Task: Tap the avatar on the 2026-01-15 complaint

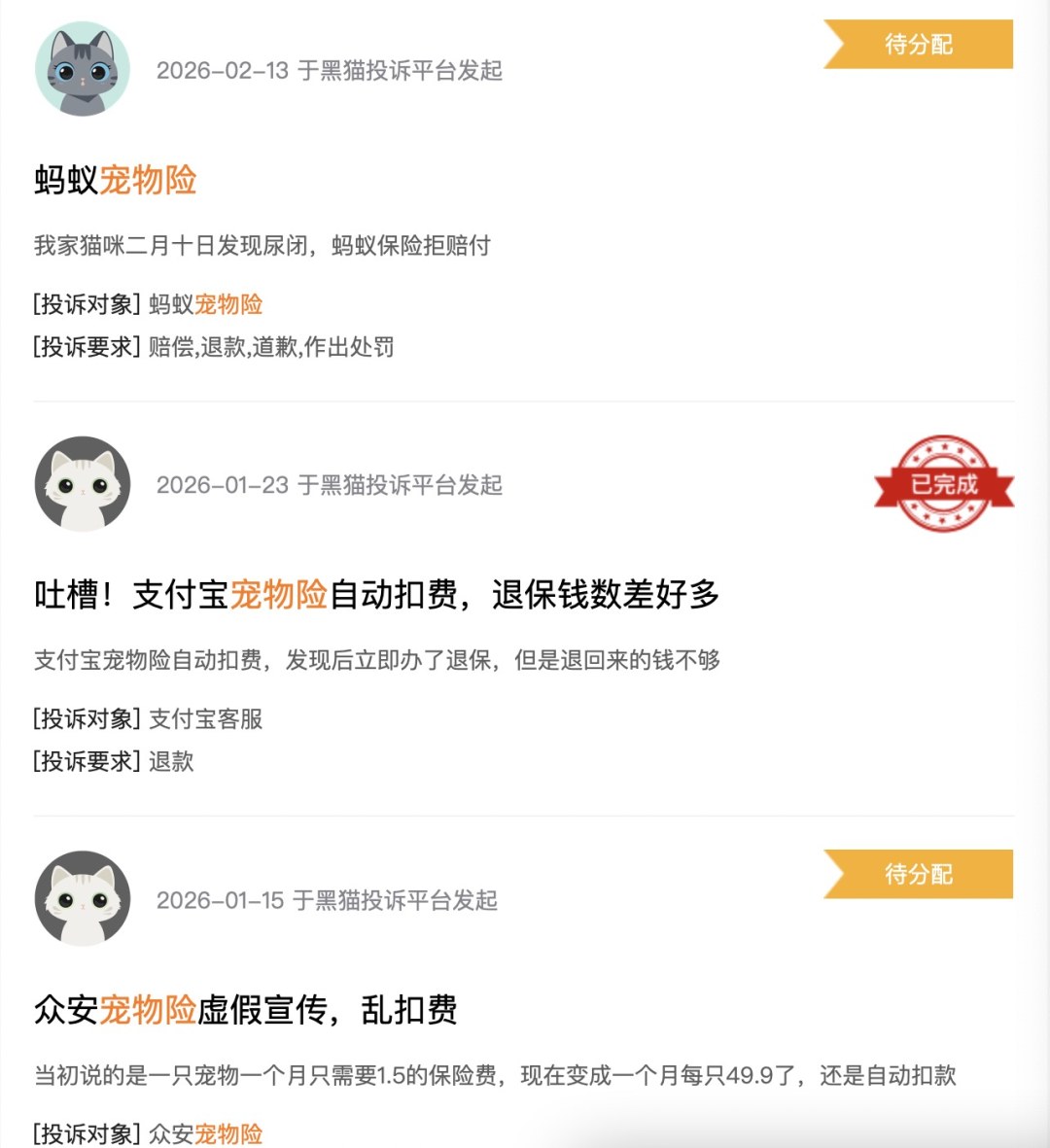Action: click(83, 899)
